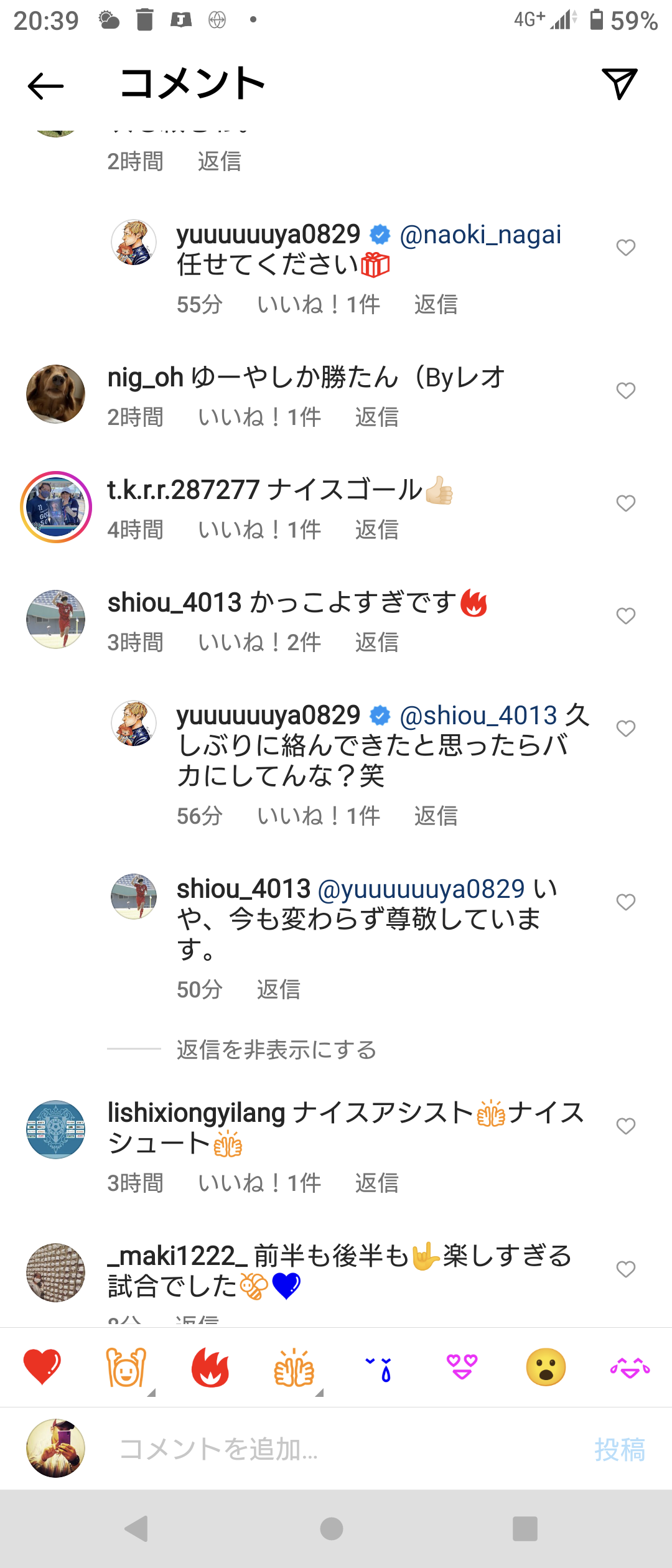The height and width of the screenshot is (1568, 672).
Task: Share the post via the paper plane icon
Action: (619, 84)
